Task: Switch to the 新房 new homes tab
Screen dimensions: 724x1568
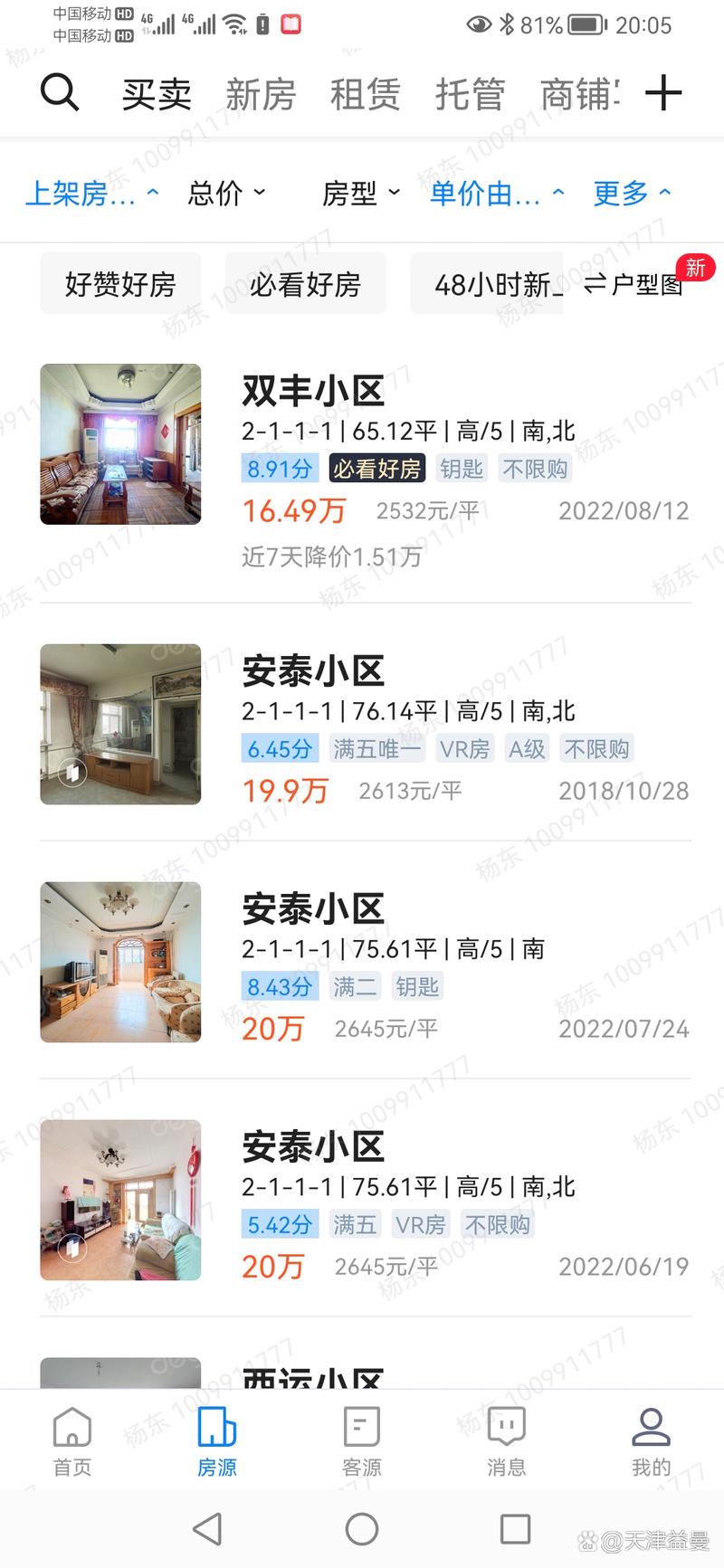Action: tap(260, 91)
